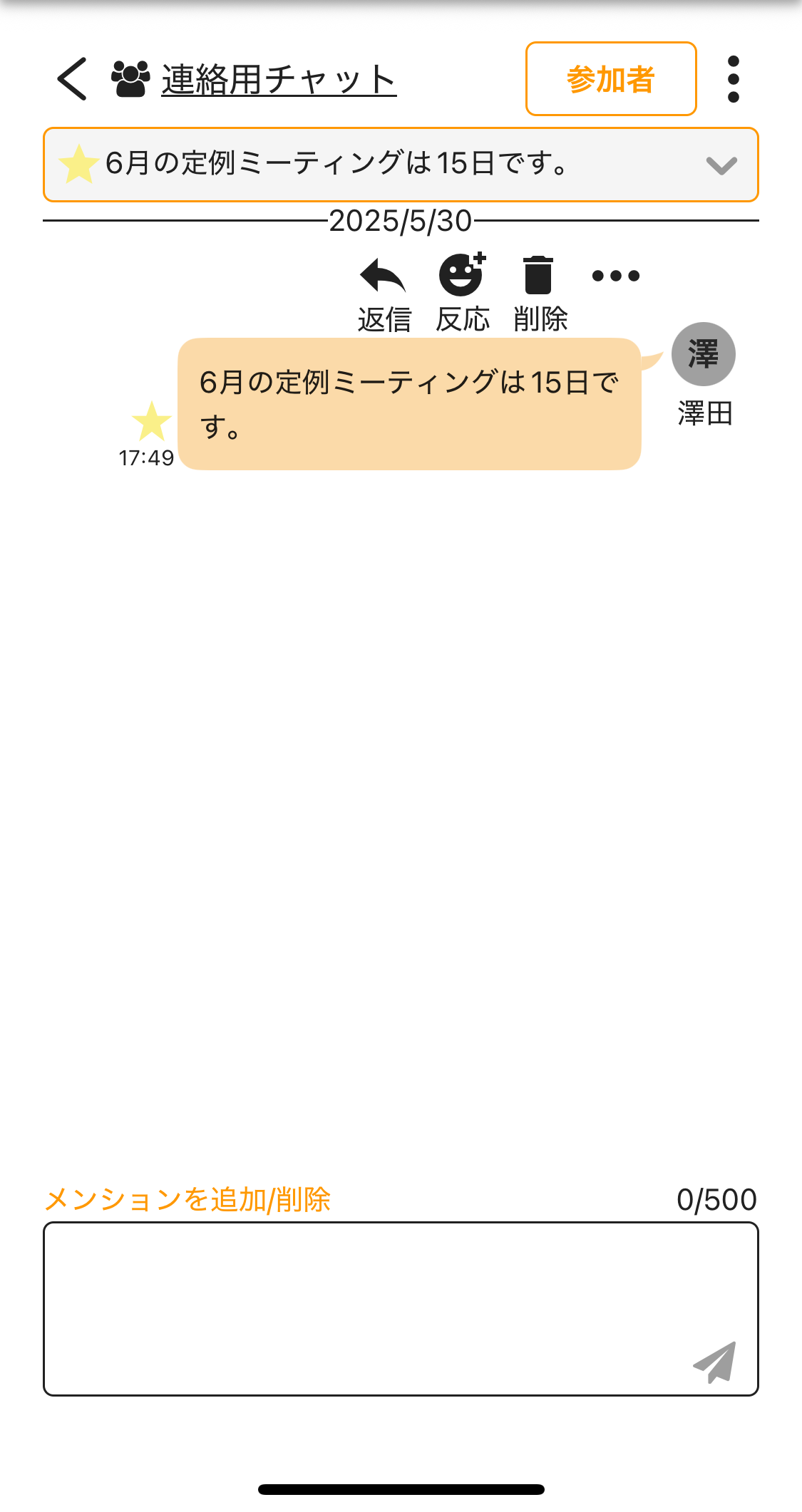
Task: Toggle the star beside the 17:49 message
Action: pos(151,421)
